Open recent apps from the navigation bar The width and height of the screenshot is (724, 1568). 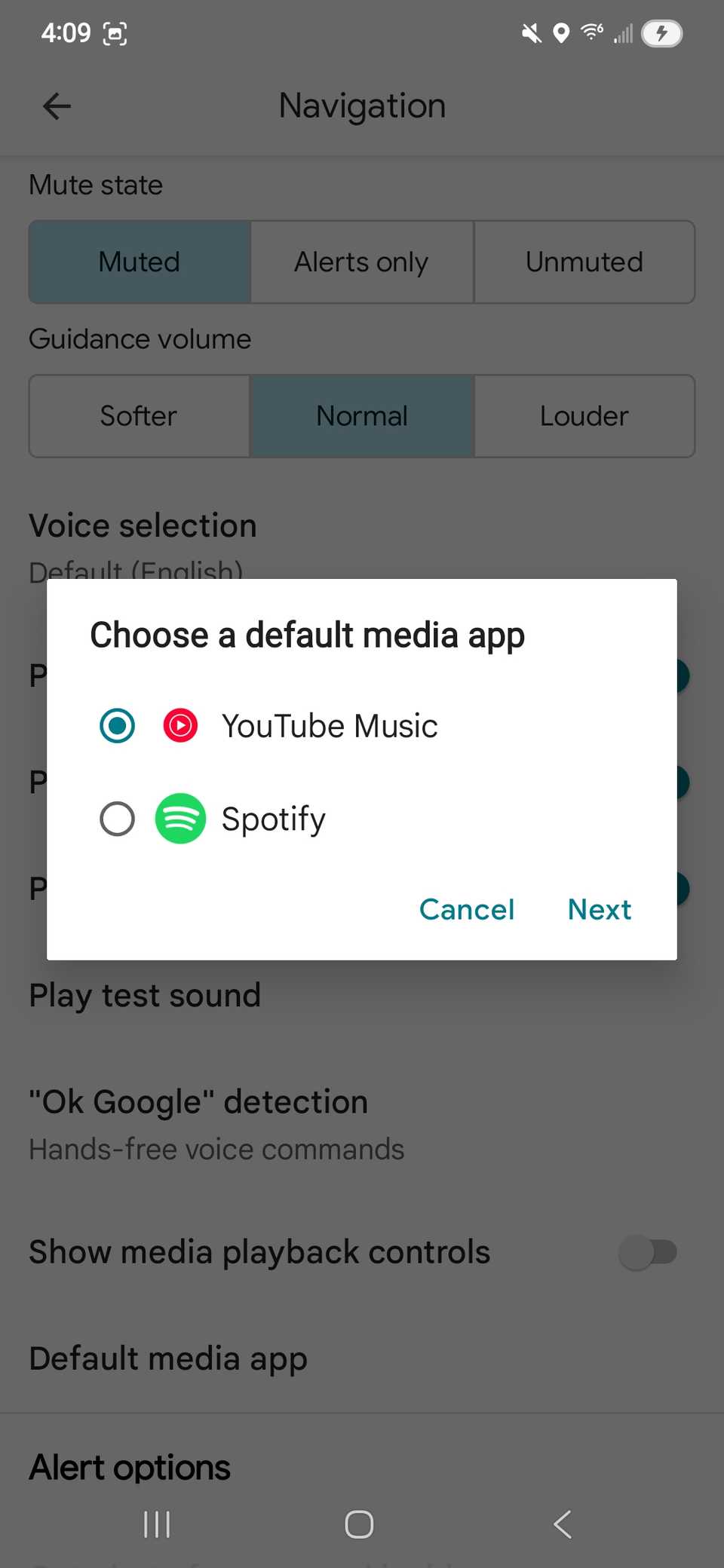(157, 1524)
